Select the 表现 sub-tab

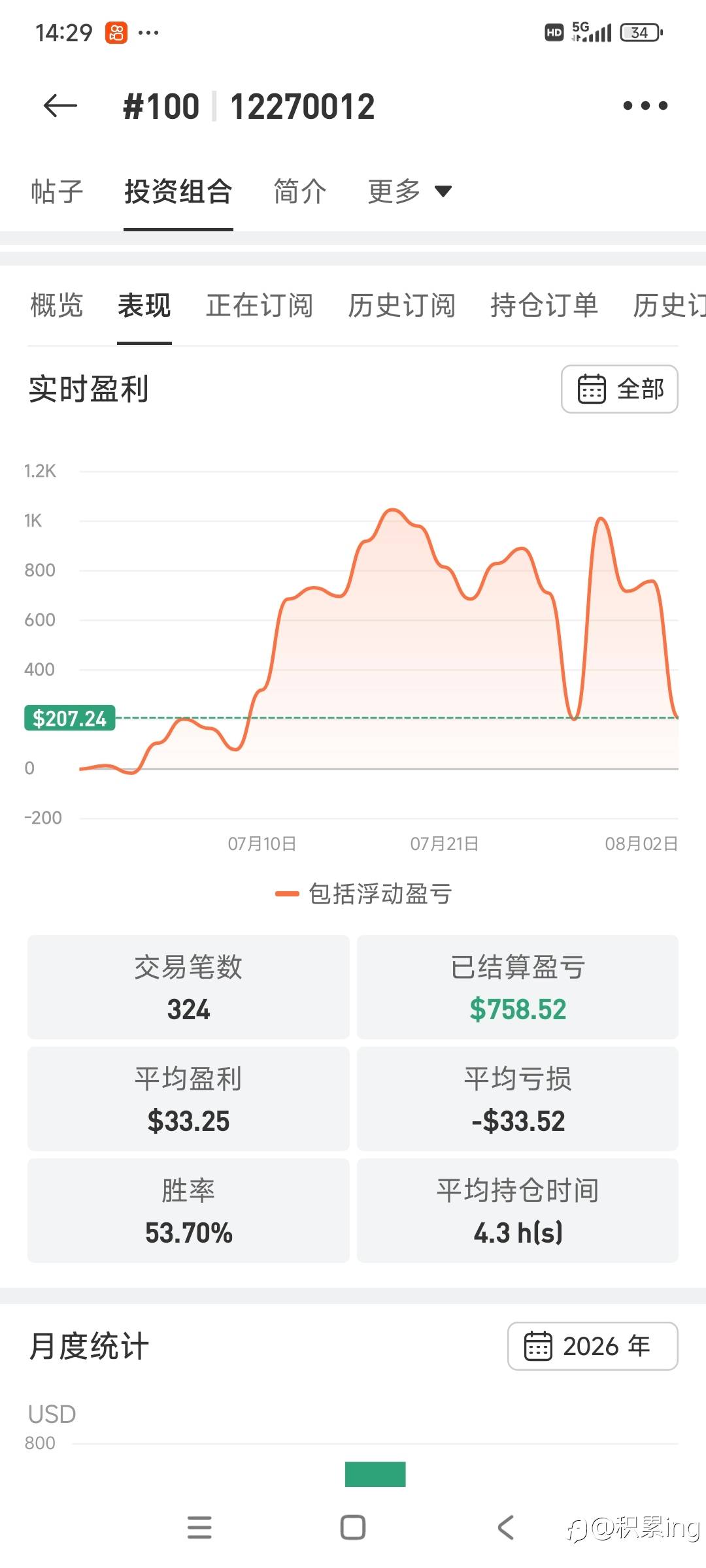(144, 305)
